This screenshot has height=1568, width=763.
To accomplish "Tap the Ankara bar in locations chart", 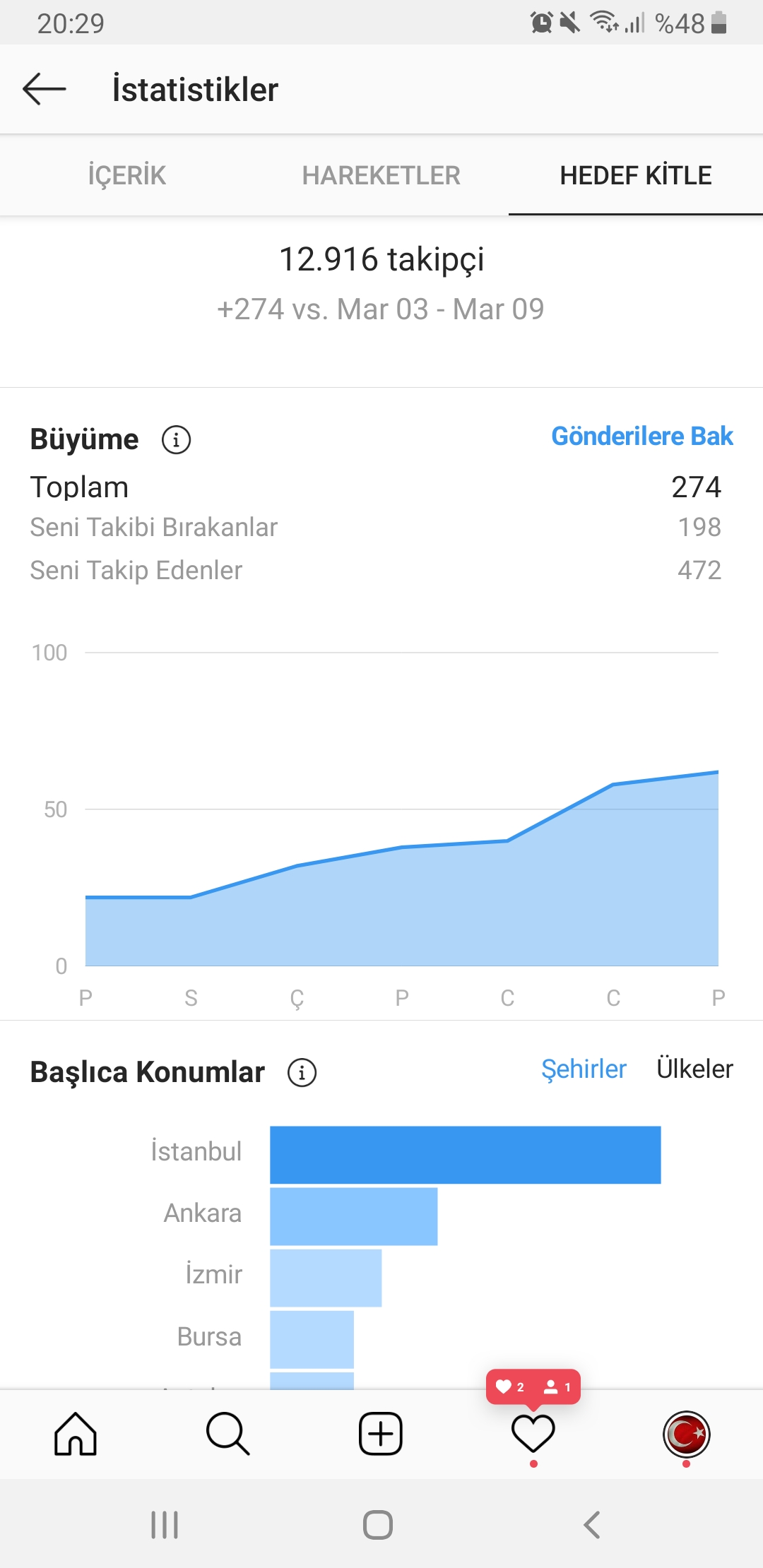I will click(353, 1216).
